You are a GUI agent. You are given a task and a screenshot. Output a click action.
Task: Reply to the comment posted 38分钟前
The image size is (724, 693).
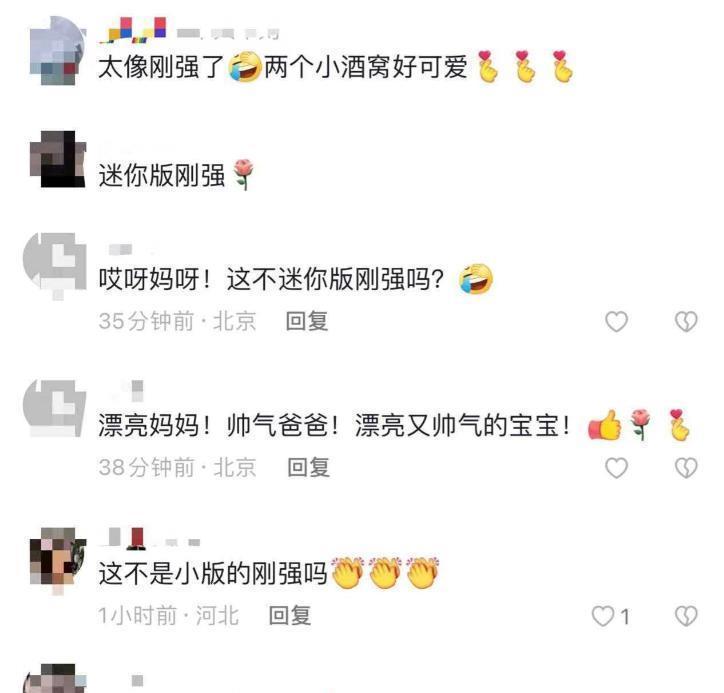307,467
